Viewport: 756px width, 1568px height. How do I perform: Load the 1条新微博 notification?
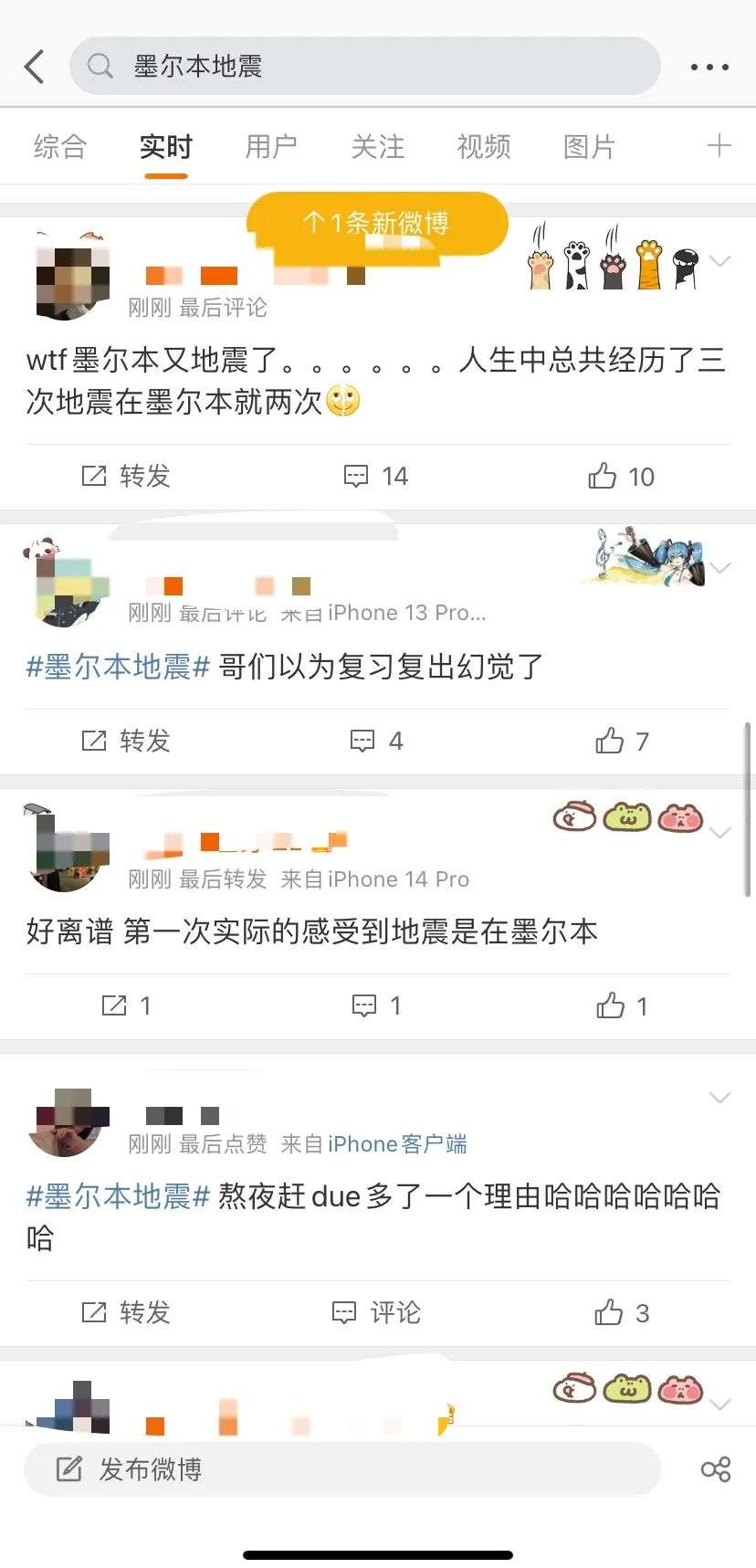coord(376,223)
